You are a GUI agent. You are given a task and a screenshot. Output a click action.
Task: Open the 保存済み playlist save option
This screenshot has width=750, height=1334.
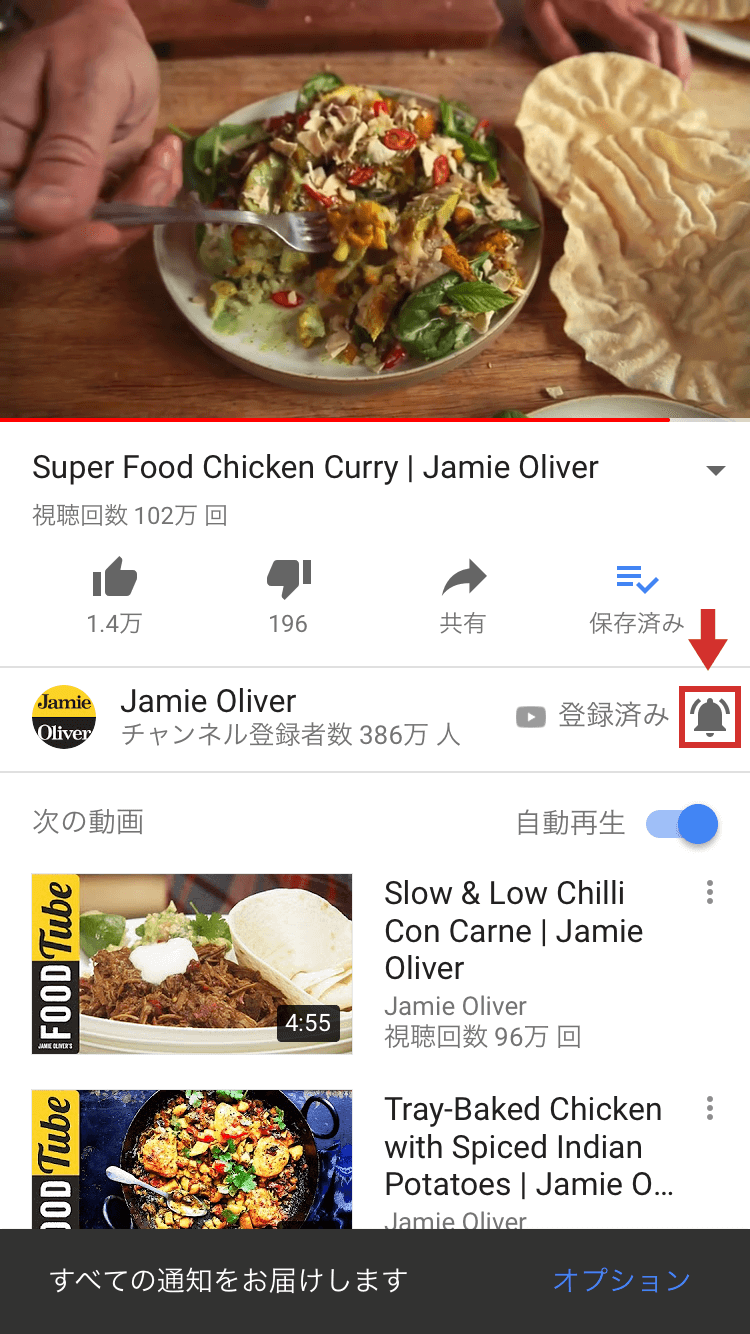[x=636, y=579]
